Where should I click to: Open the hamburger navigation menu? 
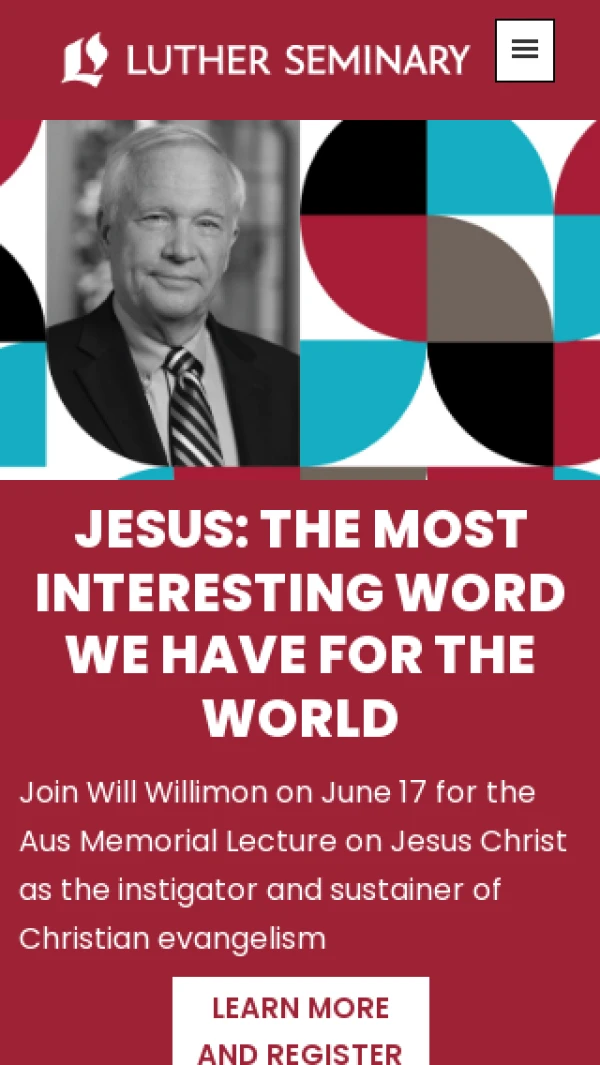pyautogui.click(x=525, y=50)
